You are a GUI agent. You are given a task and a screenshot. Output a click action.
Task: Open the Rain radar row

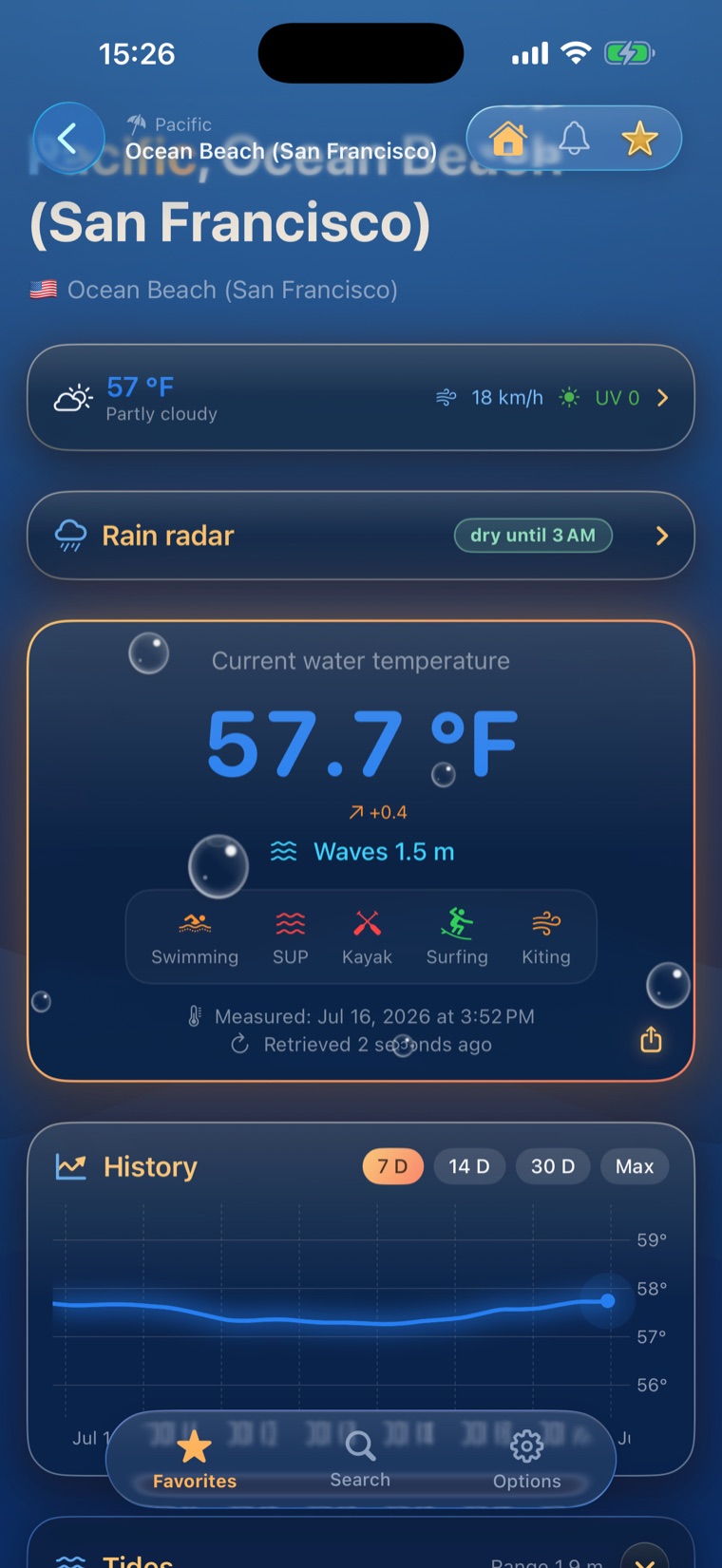[x=361, y=536]
